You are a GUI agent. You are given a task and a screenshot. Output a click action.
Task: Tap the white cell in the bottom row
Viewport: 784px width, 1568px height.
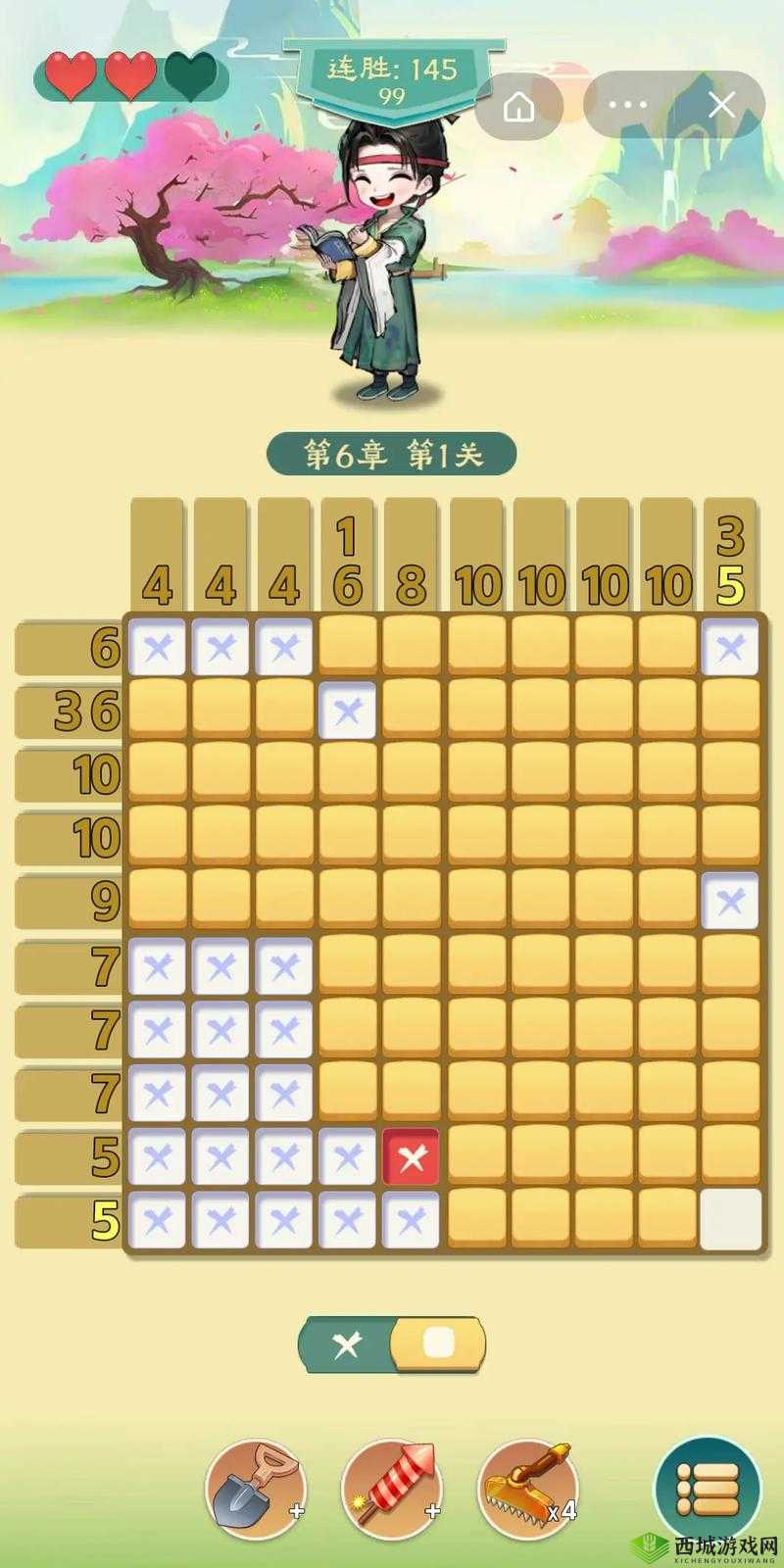tap(730, 1219)
